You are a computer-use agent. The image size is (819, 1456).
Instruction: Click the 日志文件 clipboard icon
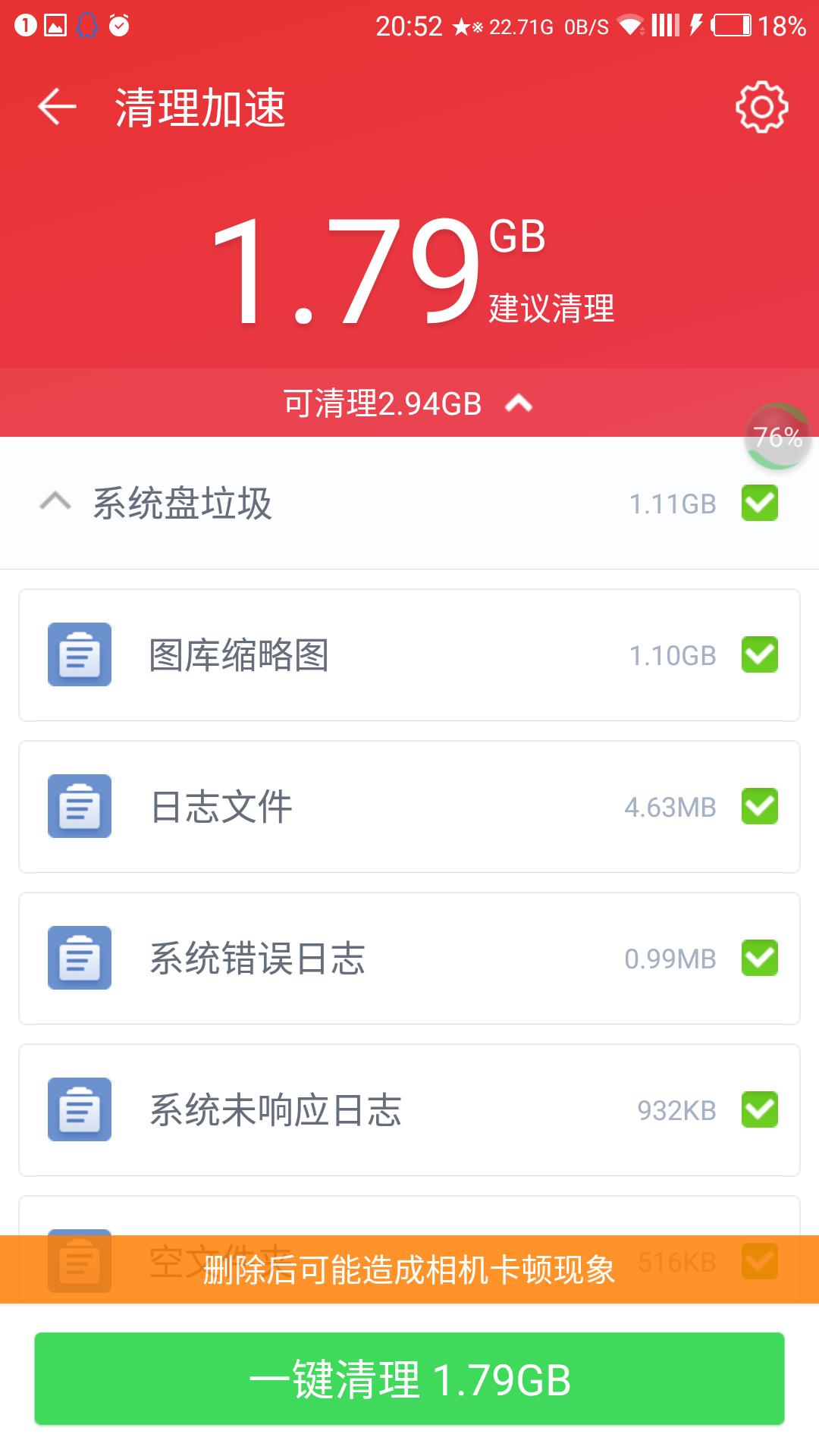click(x=80, y=807)
